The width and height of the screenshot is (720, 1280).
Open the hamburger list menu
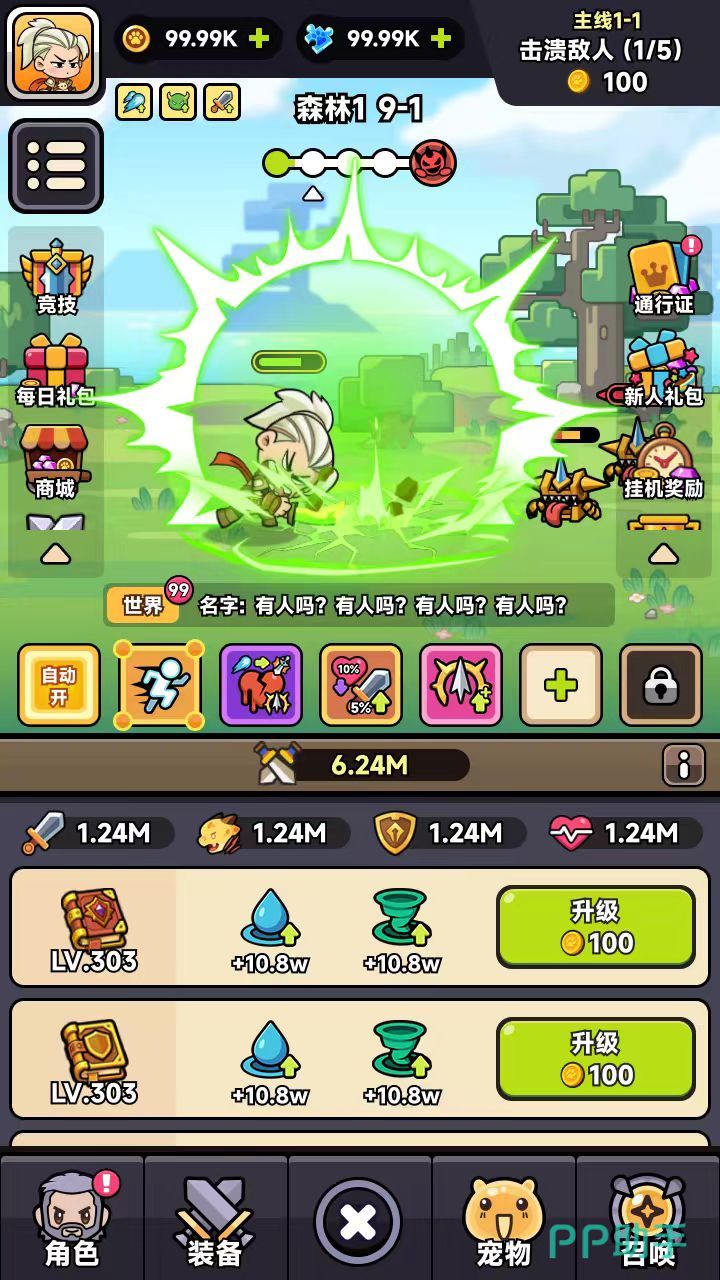click(x=56, y=166)
